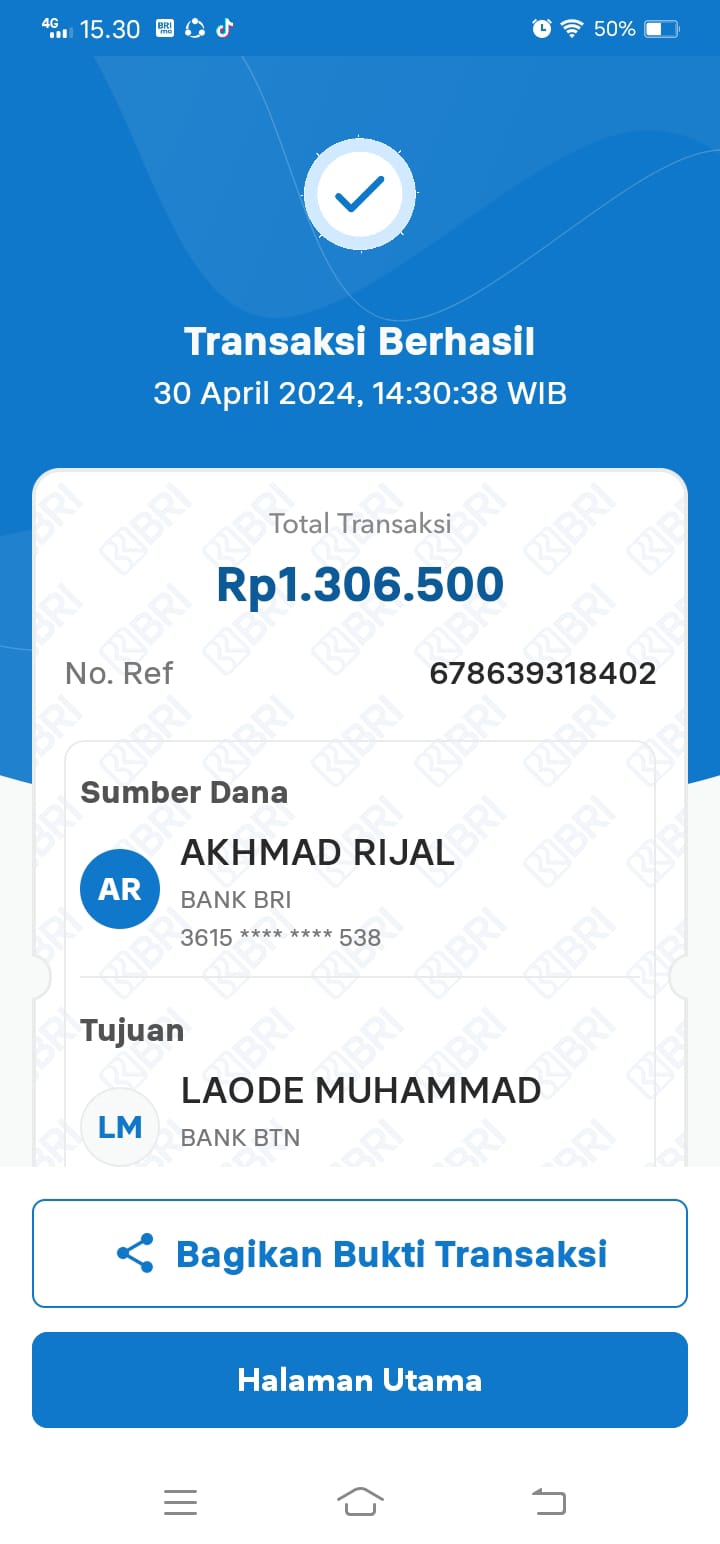Return to Halaman Utama
The image size is (720, 1544).
click(360, 1380)
